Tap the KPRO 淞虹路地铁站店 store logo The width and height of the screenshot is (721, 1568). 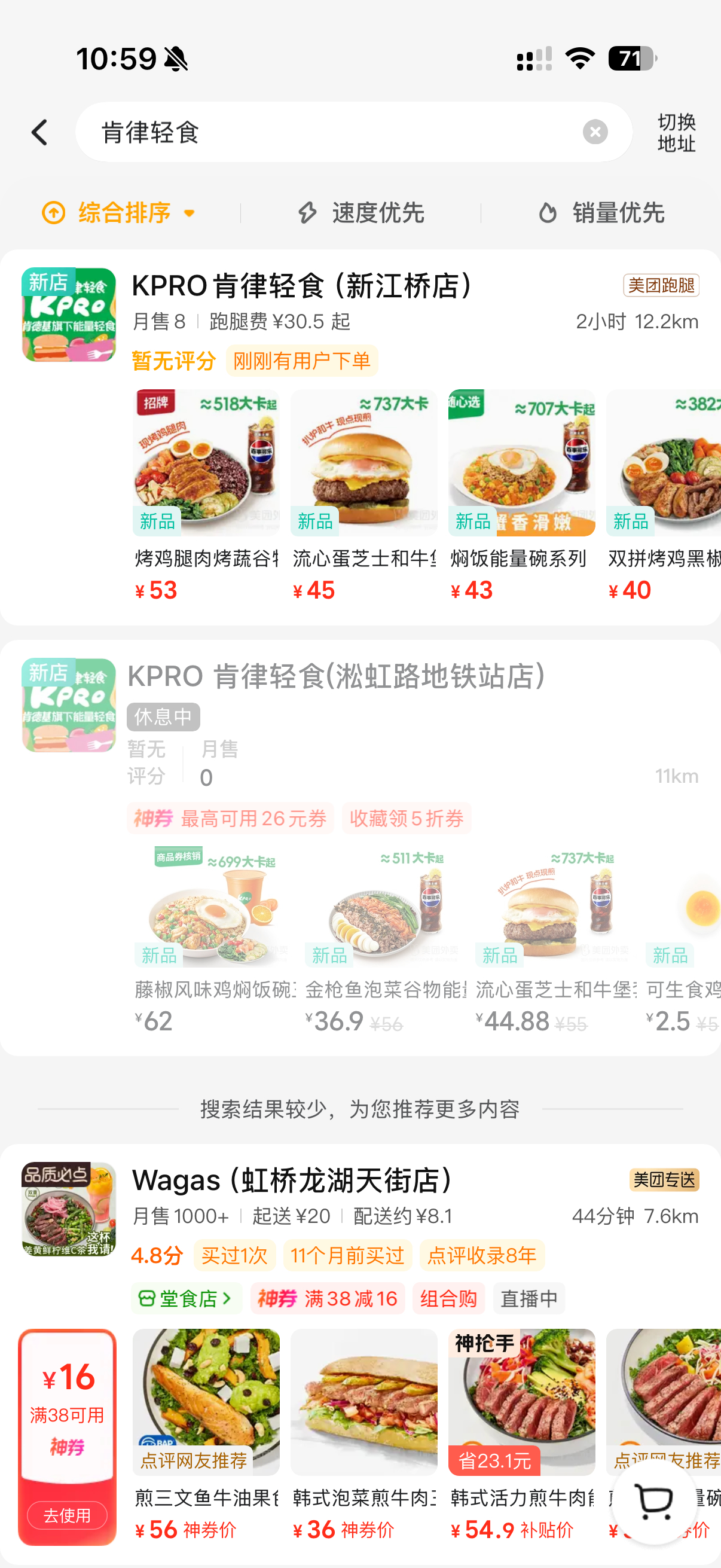[x=68, y=704]
